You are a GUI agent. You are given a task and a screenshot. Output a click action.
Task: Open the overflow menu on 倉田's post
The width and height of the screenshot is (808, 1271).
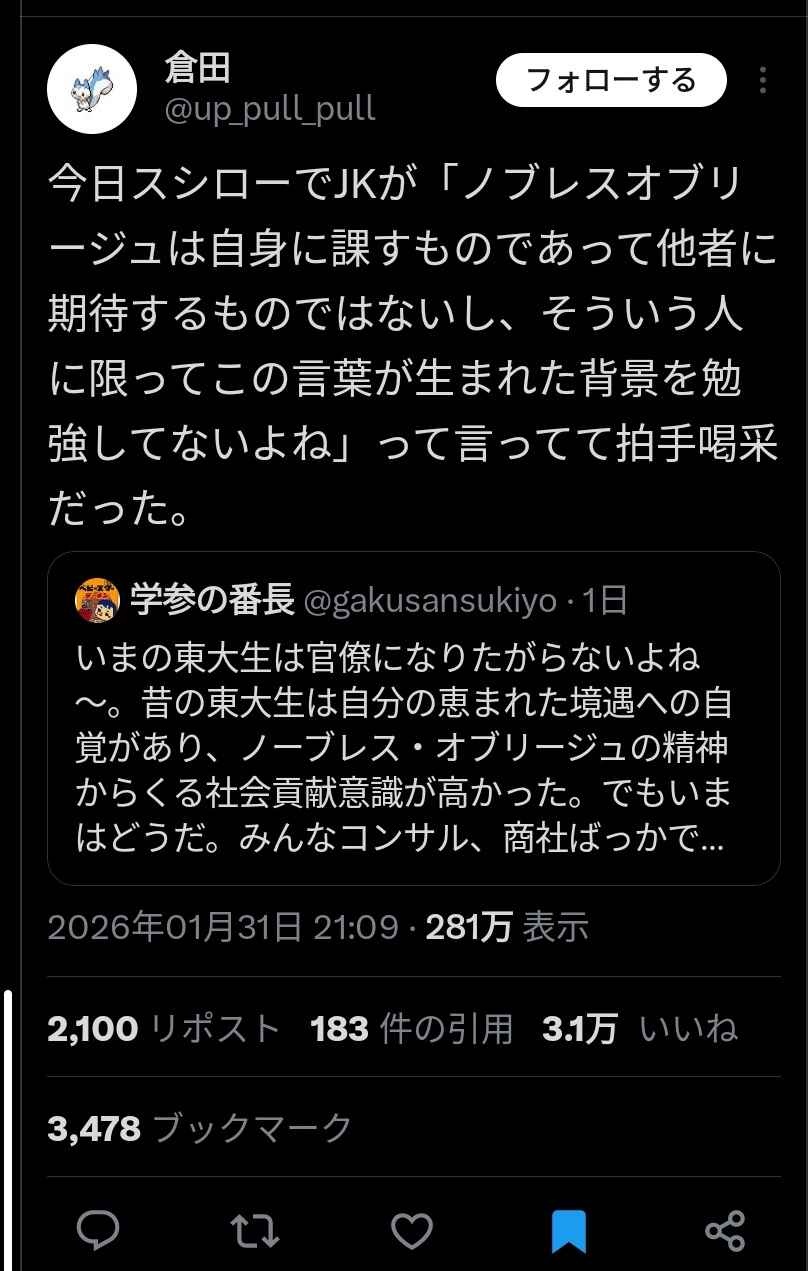[x=763, y=80]
